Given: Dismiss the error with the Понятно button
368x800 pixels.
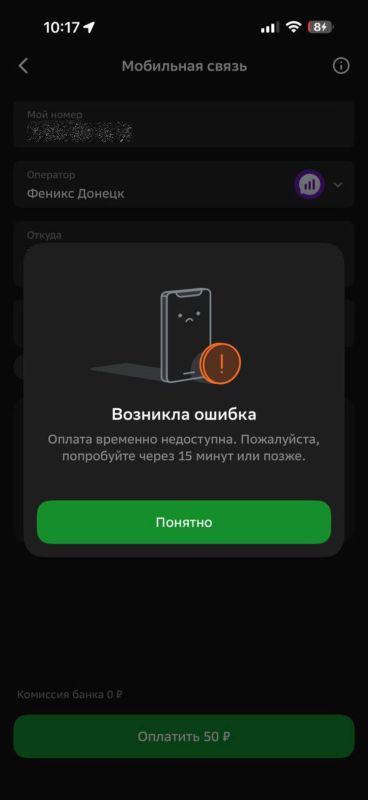Looking at the screenshot, I should (x=184, y=522).
